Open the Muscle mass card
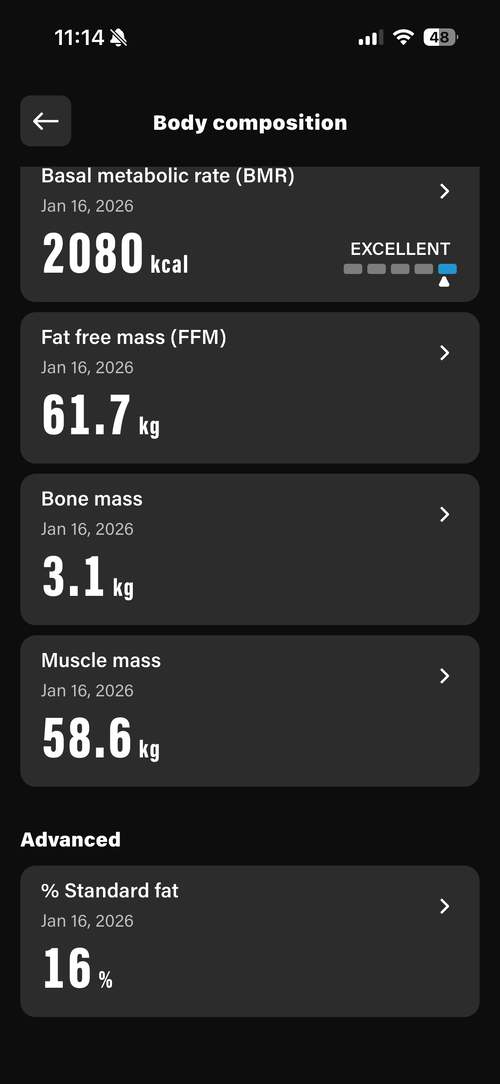This screenshot has width=500, height=1084. click(250, 711)
